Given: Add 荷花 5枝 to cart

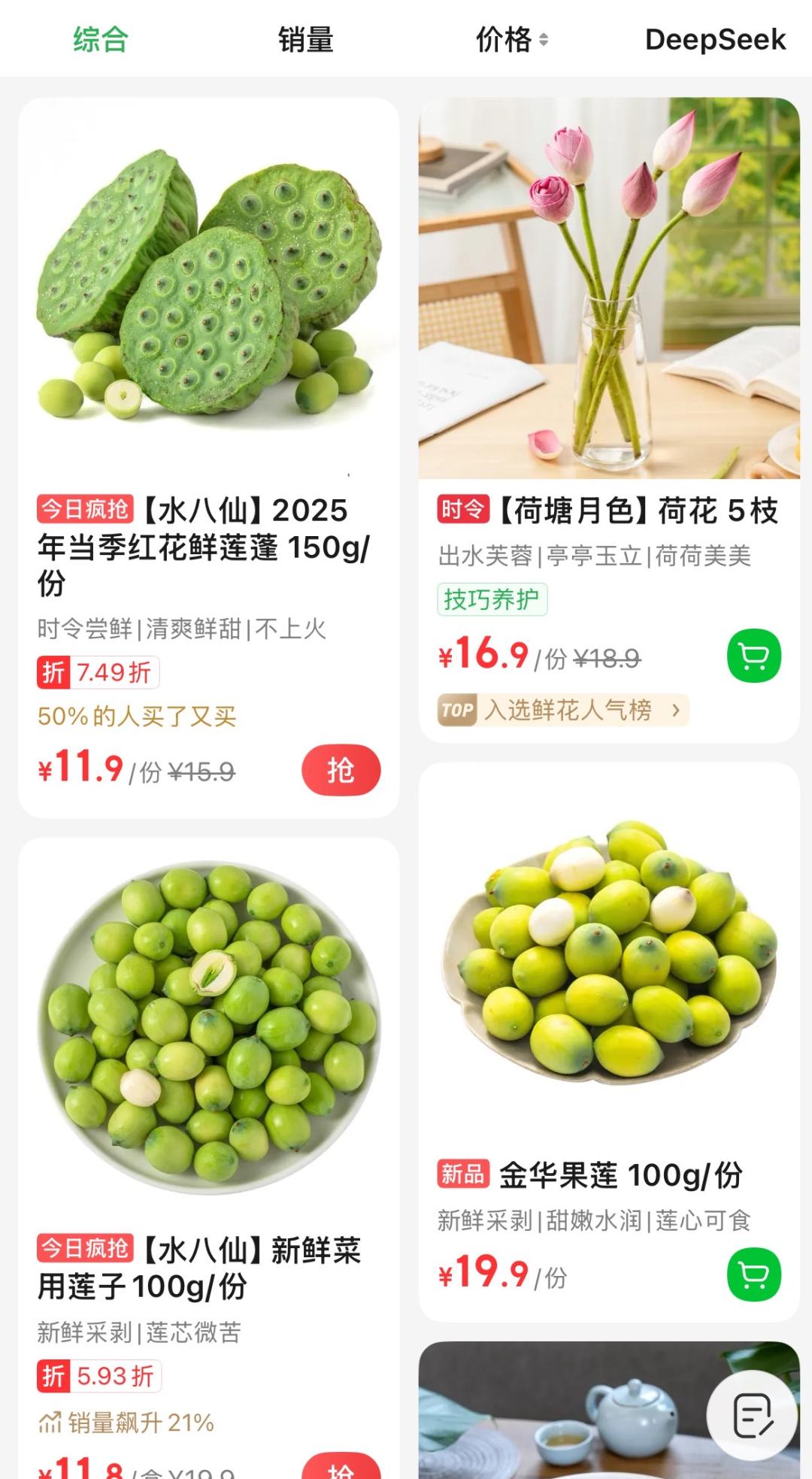Looking at the screenshot, I should click(753, 656).
